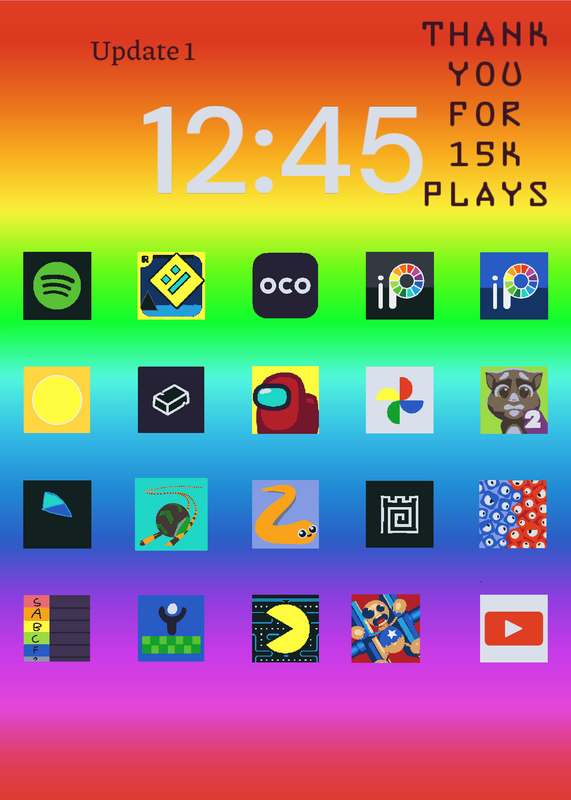Tap the yellow circle app icon

[x=57, y=399]
